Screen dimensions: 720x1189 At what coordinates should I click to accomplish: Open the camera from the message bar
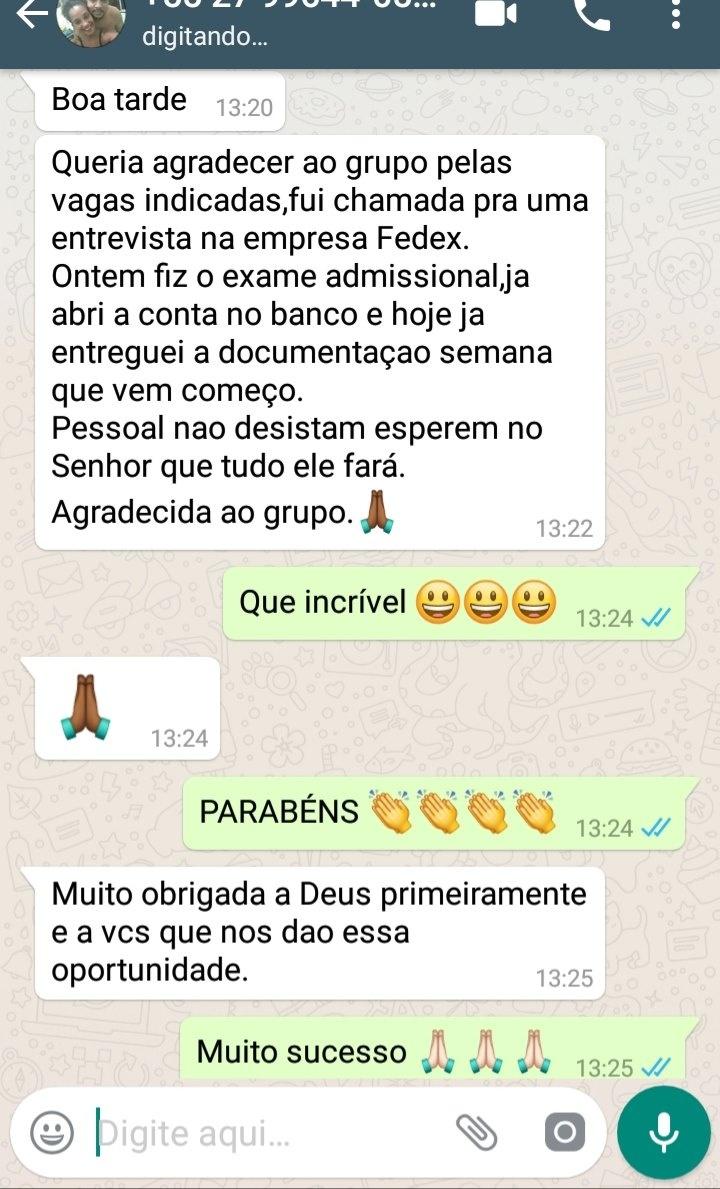(564, 1132)
